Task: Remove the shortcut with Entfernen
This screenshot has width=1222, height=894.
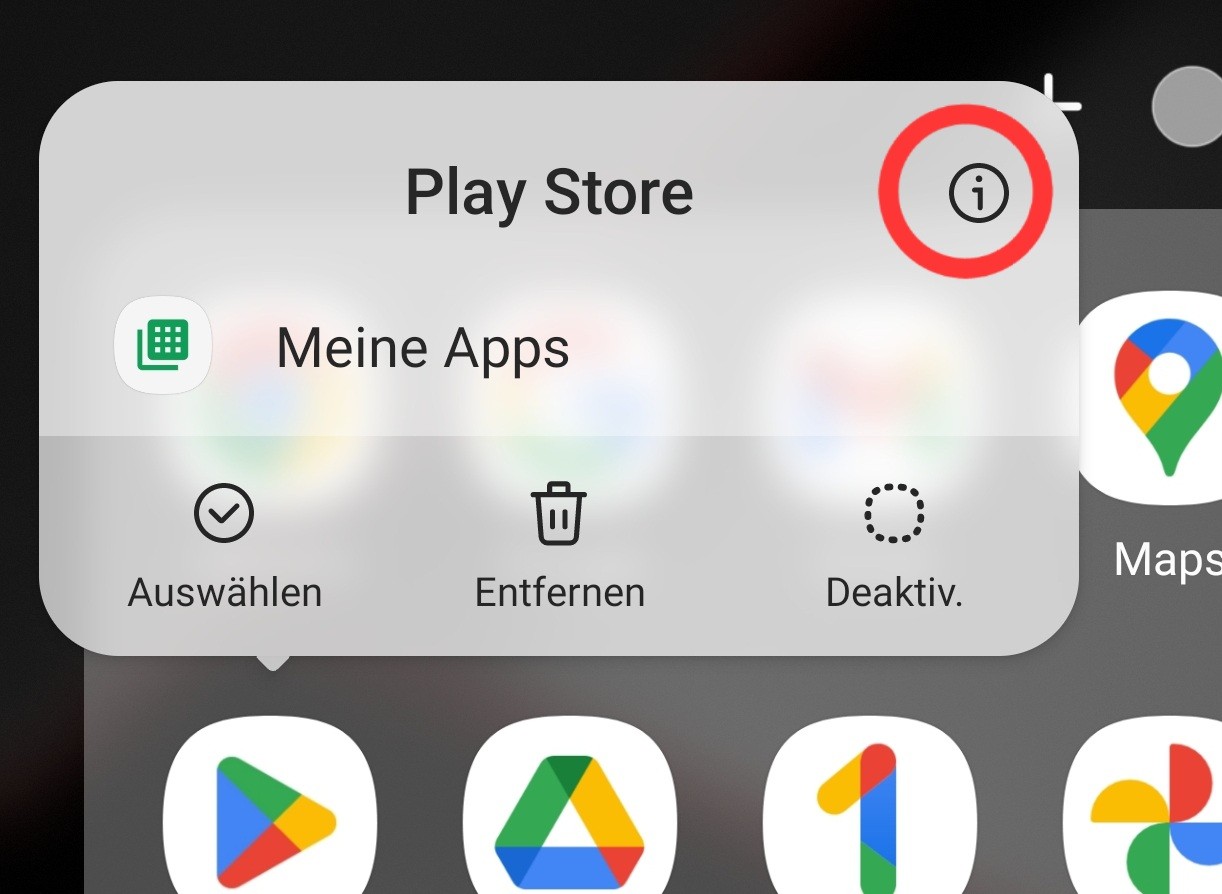Action: coord(559,545)
